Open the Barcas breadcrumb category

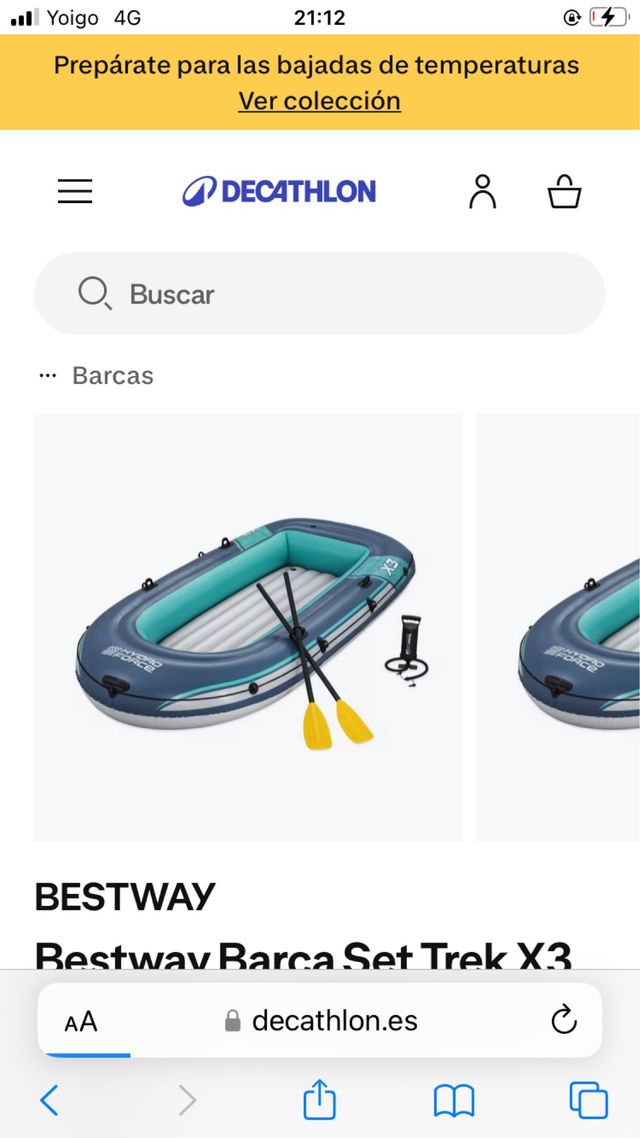113,376
